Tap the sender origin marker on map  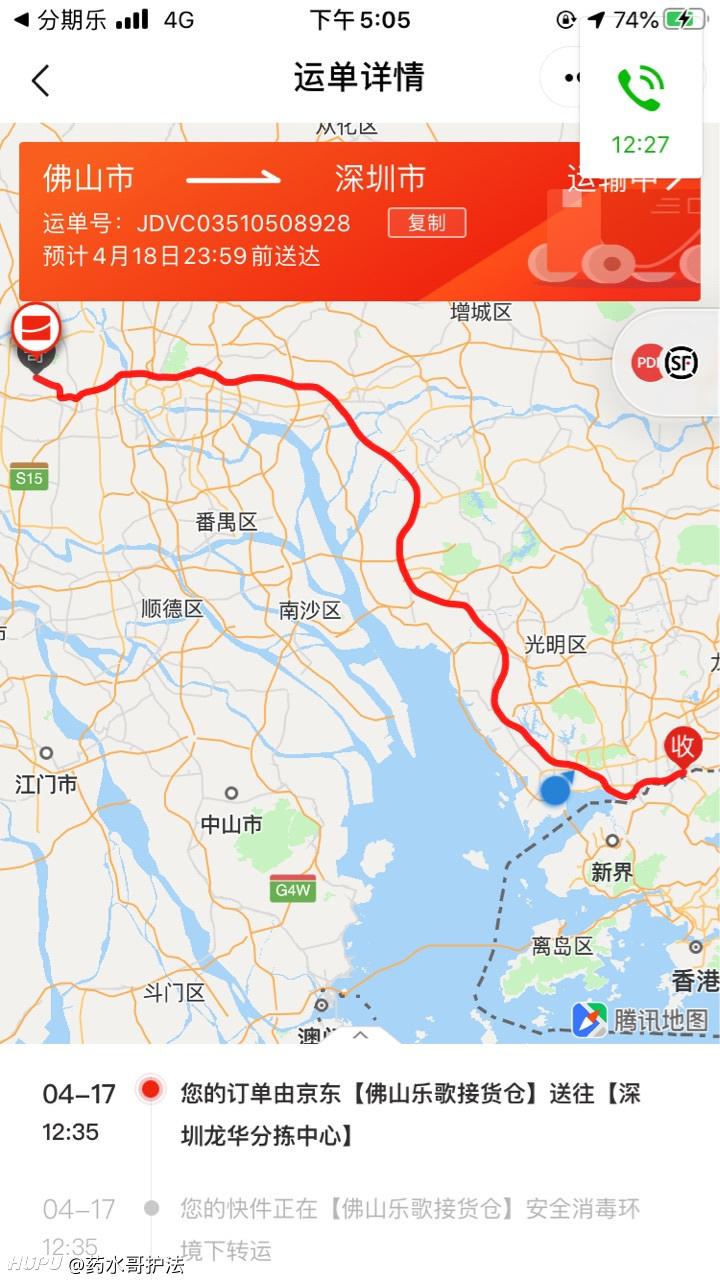pyautogui.click(x=36, y=339)
